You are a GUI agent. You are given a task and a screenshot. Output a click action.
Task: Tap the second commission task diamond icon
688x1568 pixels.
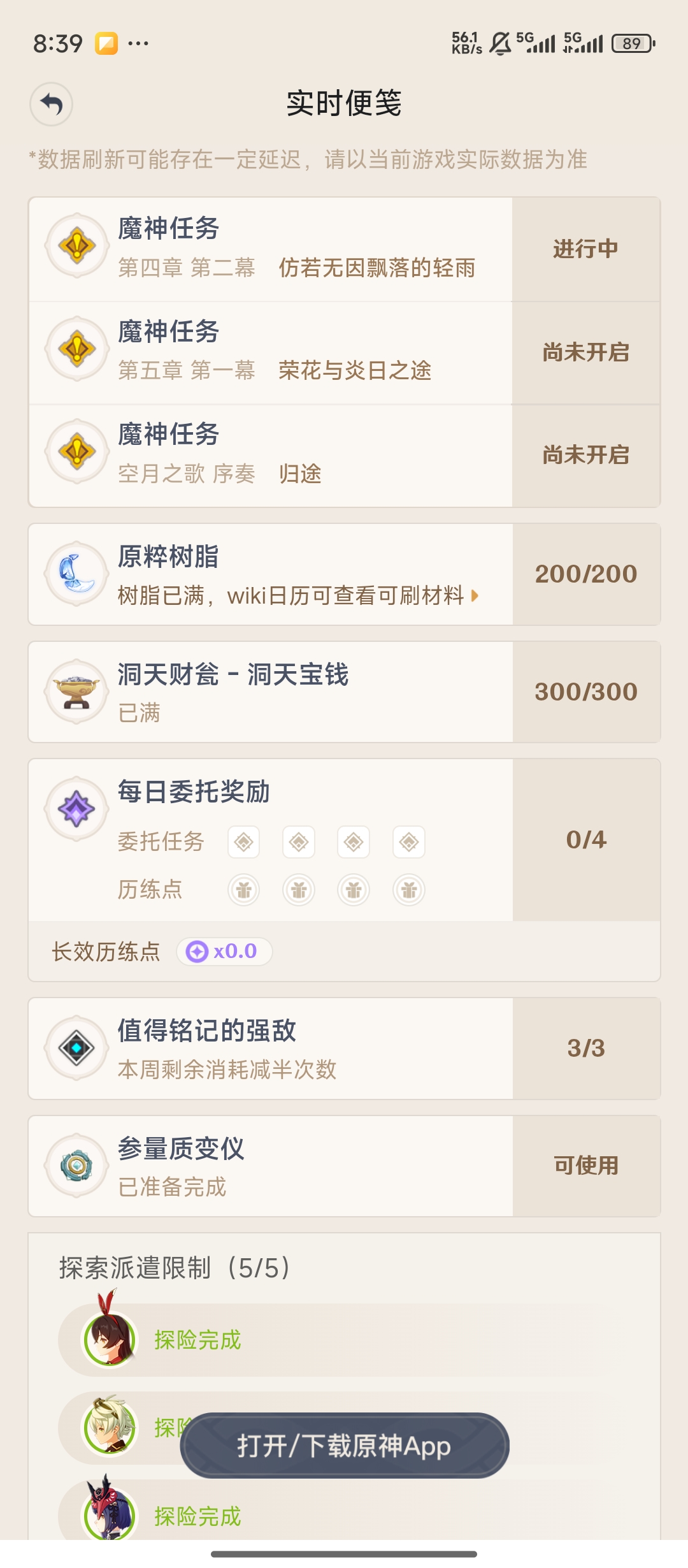tap(299, 841)
